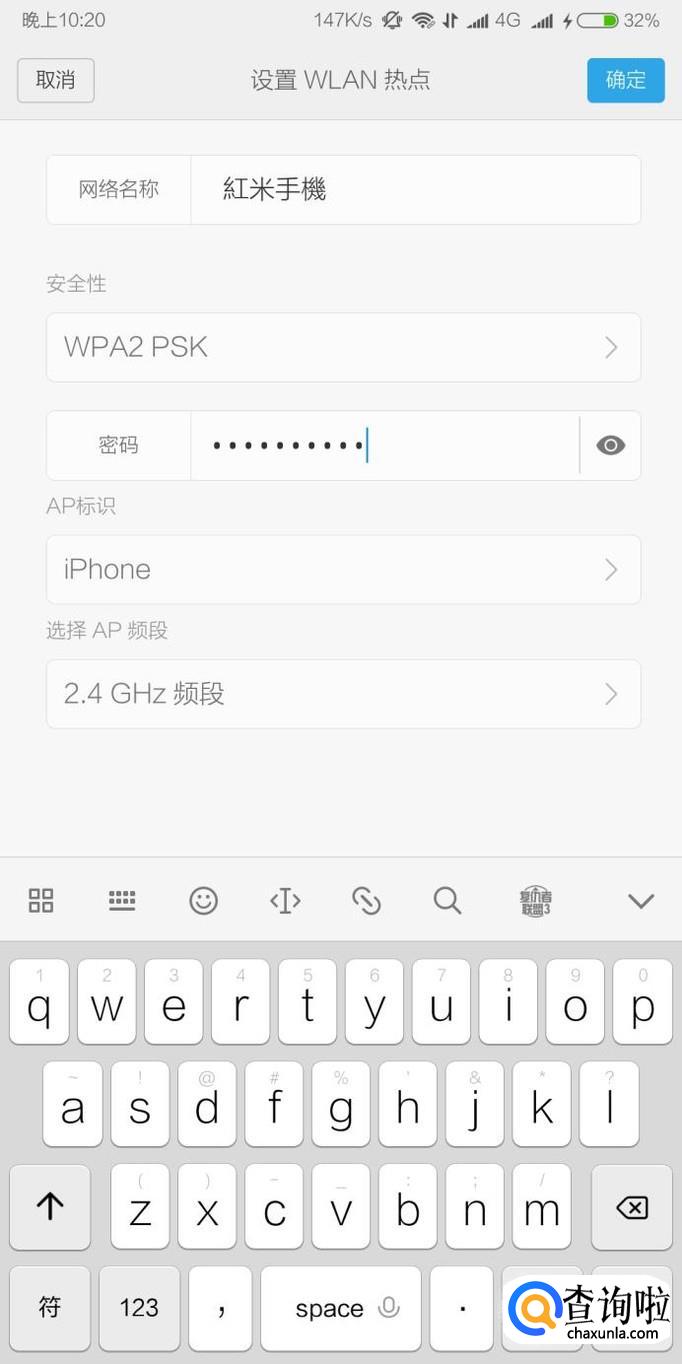Focus the 密码 password field
The image size is (682, 1364).
pyautogui.click(x=384, y=445)
